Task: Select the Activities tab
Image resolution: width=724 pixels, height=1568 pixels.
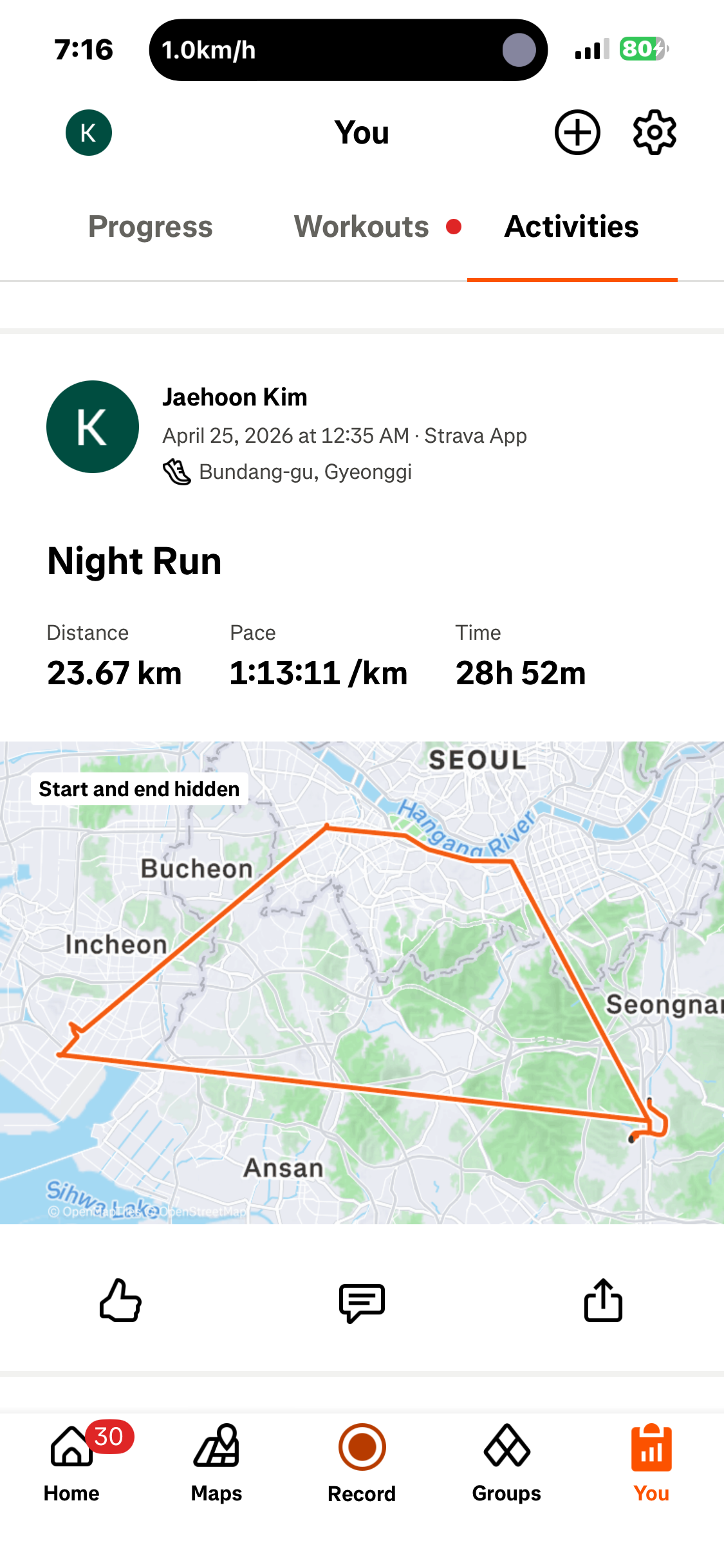Action: tap(571, 227)
